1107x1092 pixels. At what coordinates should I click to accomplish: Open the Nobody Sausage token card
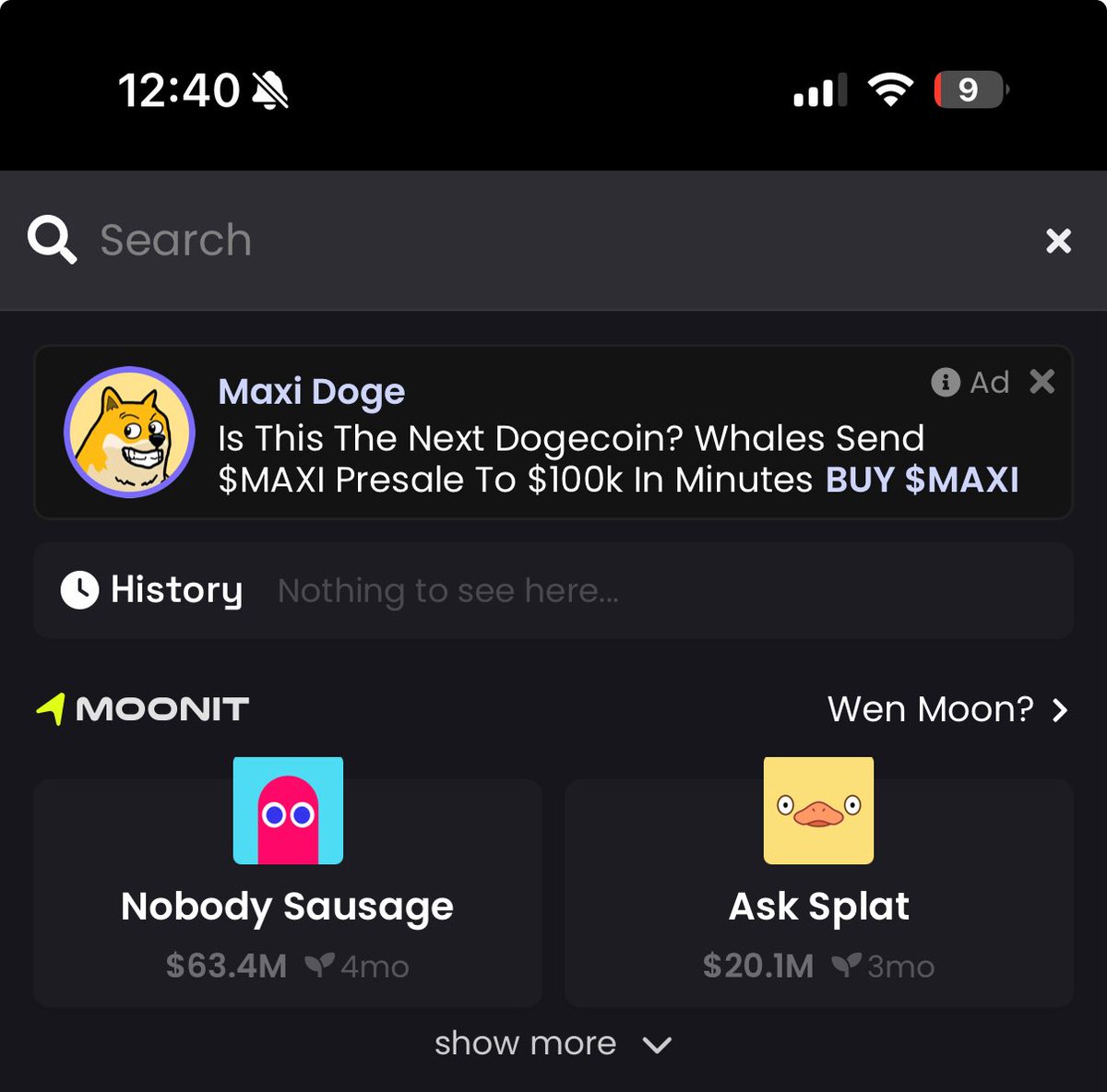(288, 893)
